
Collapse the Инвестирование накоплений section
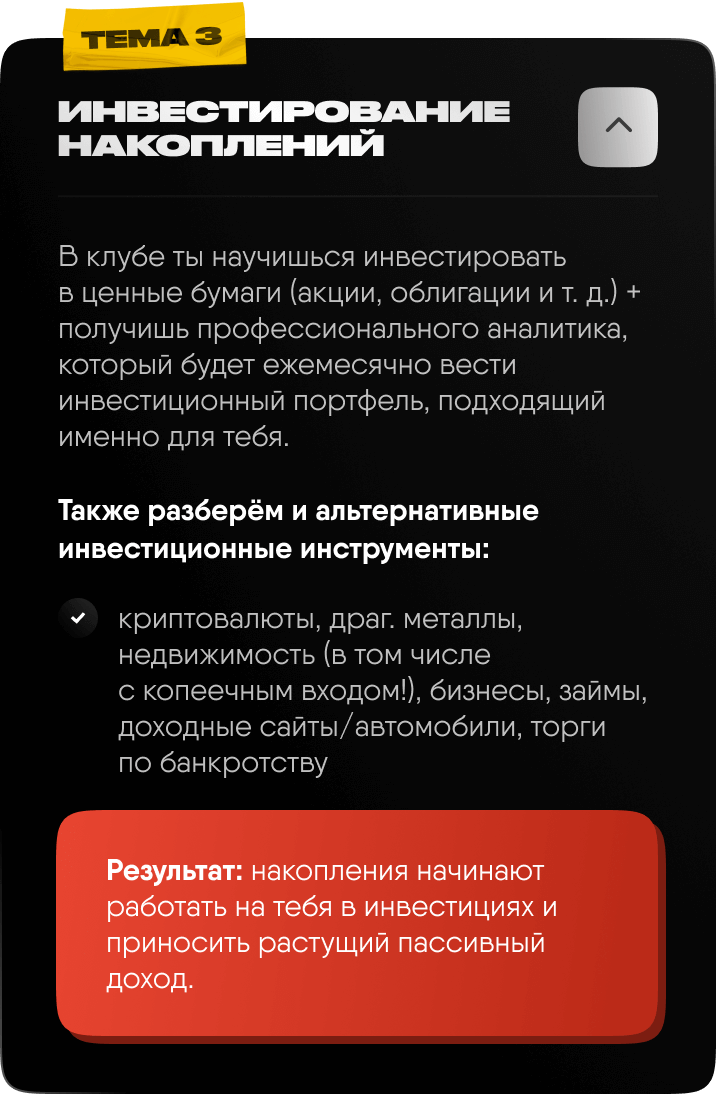coord(618,127)
